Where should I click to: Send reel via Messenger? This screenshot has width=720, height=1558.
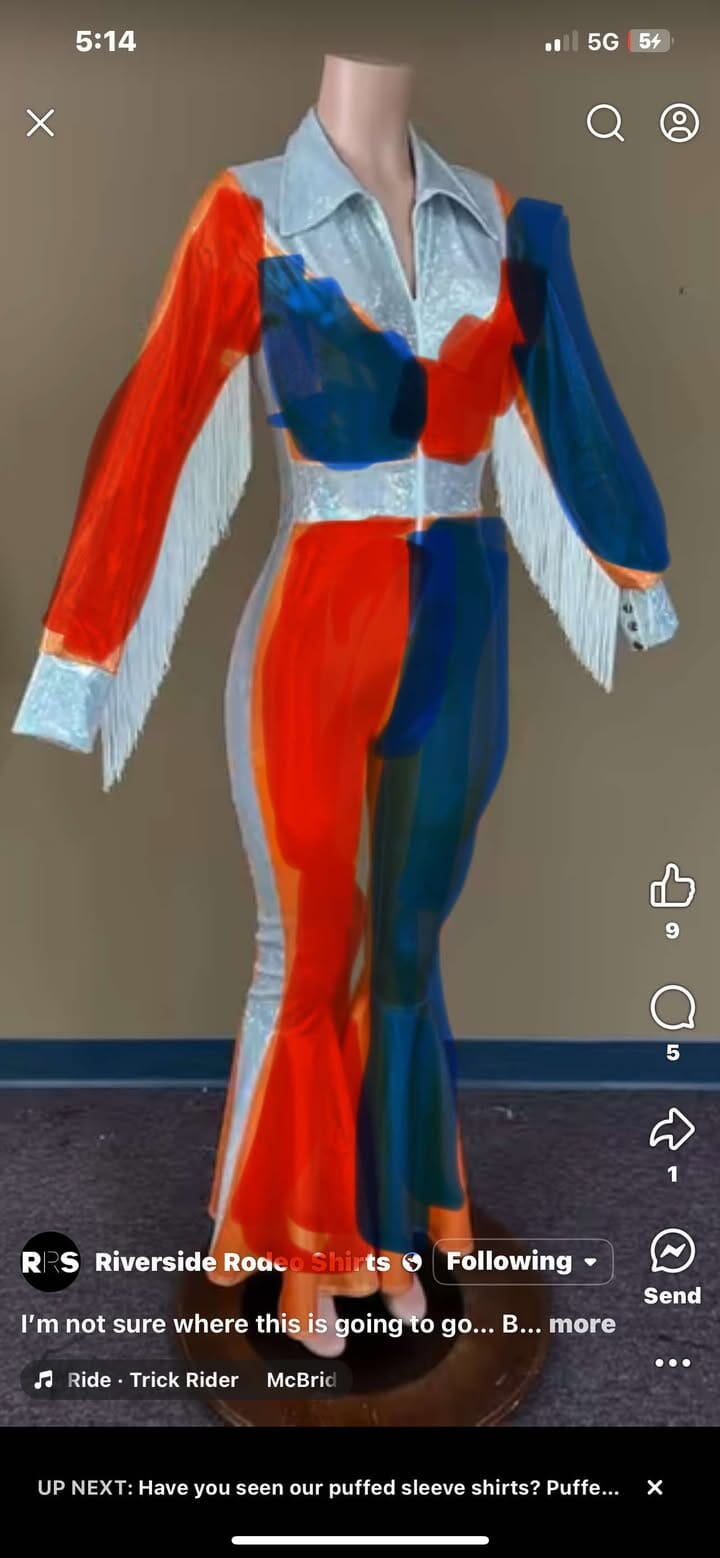(x=672, y=1252)
